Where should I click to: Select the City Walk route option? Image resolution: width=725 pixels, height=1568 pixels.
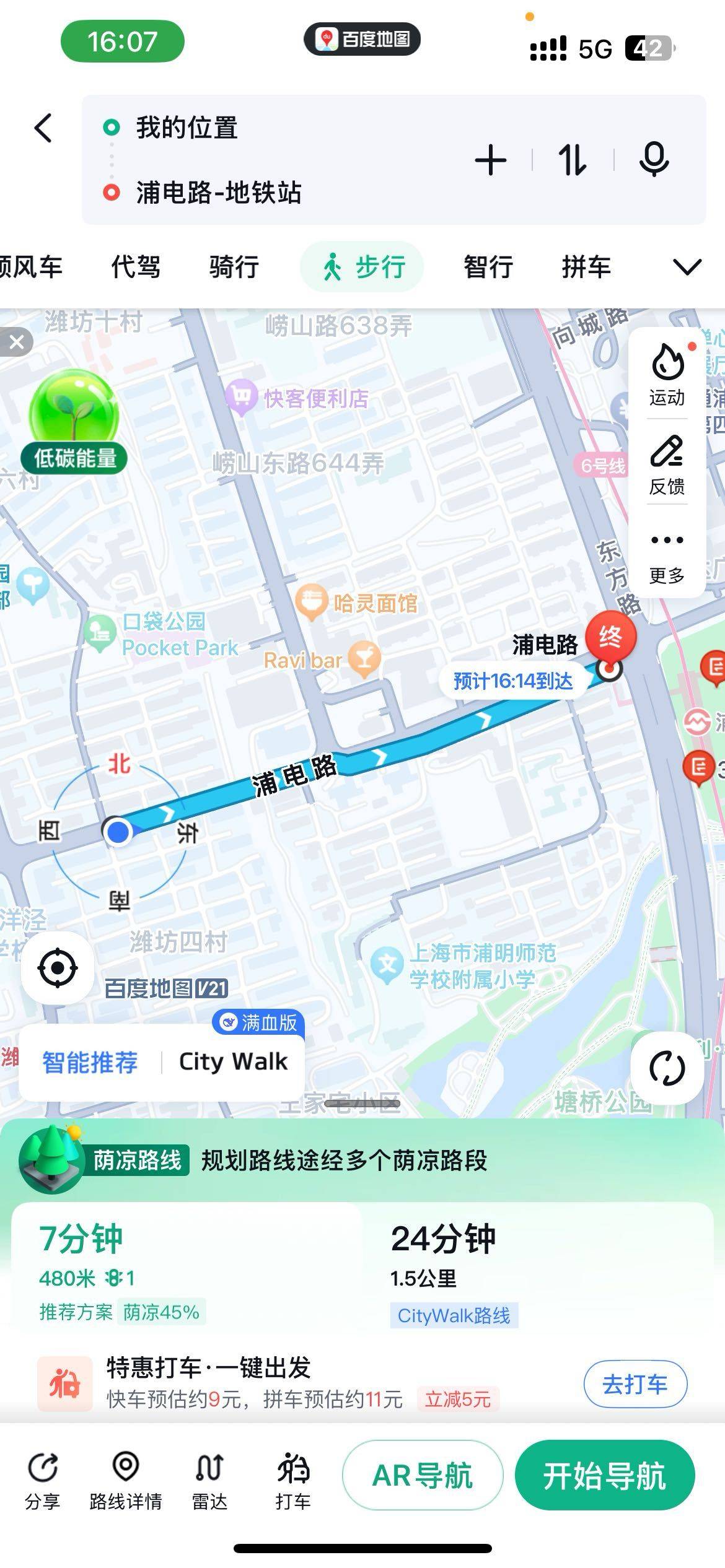[233, 1061]
